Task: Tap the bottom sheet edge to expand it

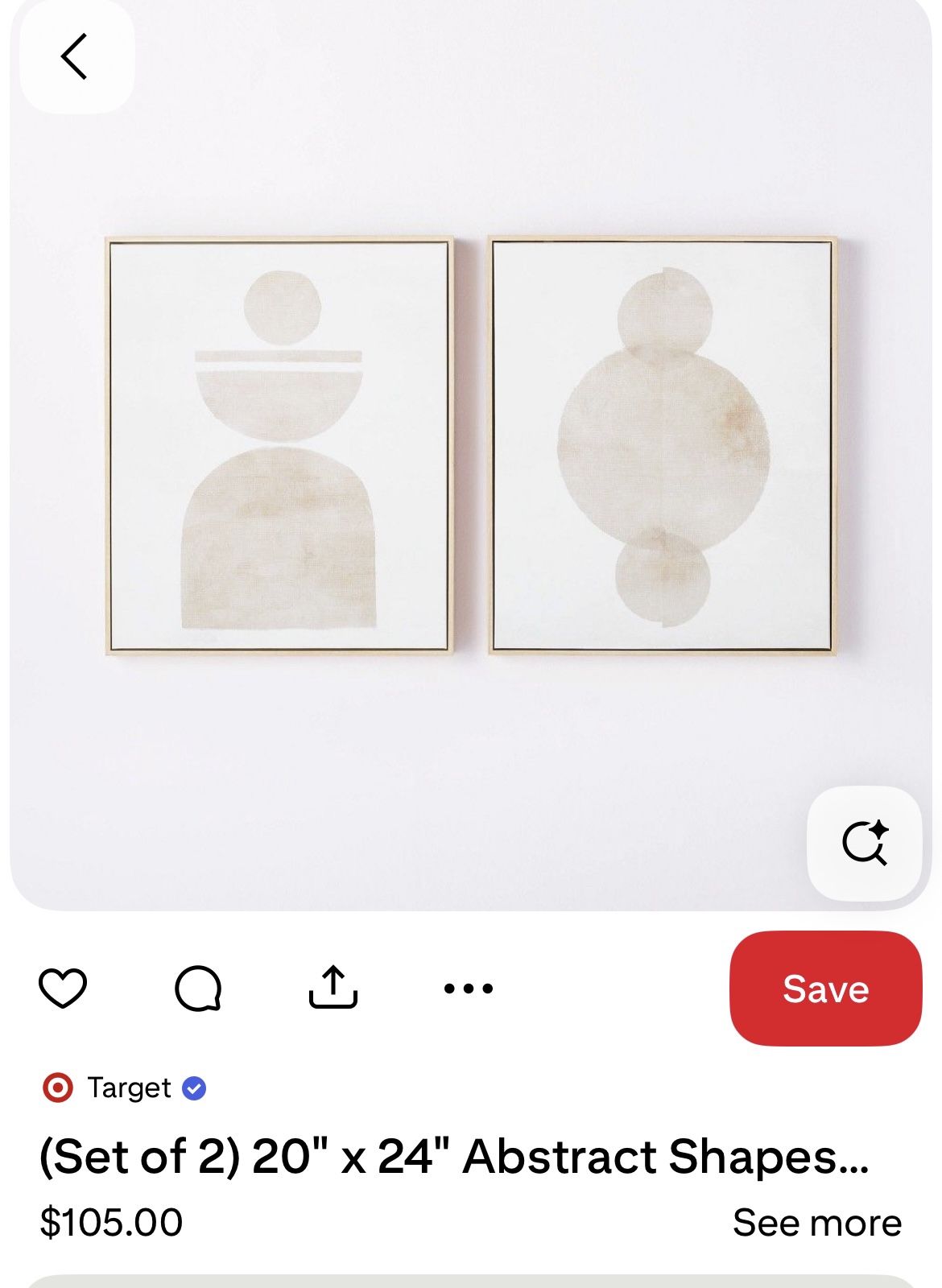Action: coord(471,1280)
